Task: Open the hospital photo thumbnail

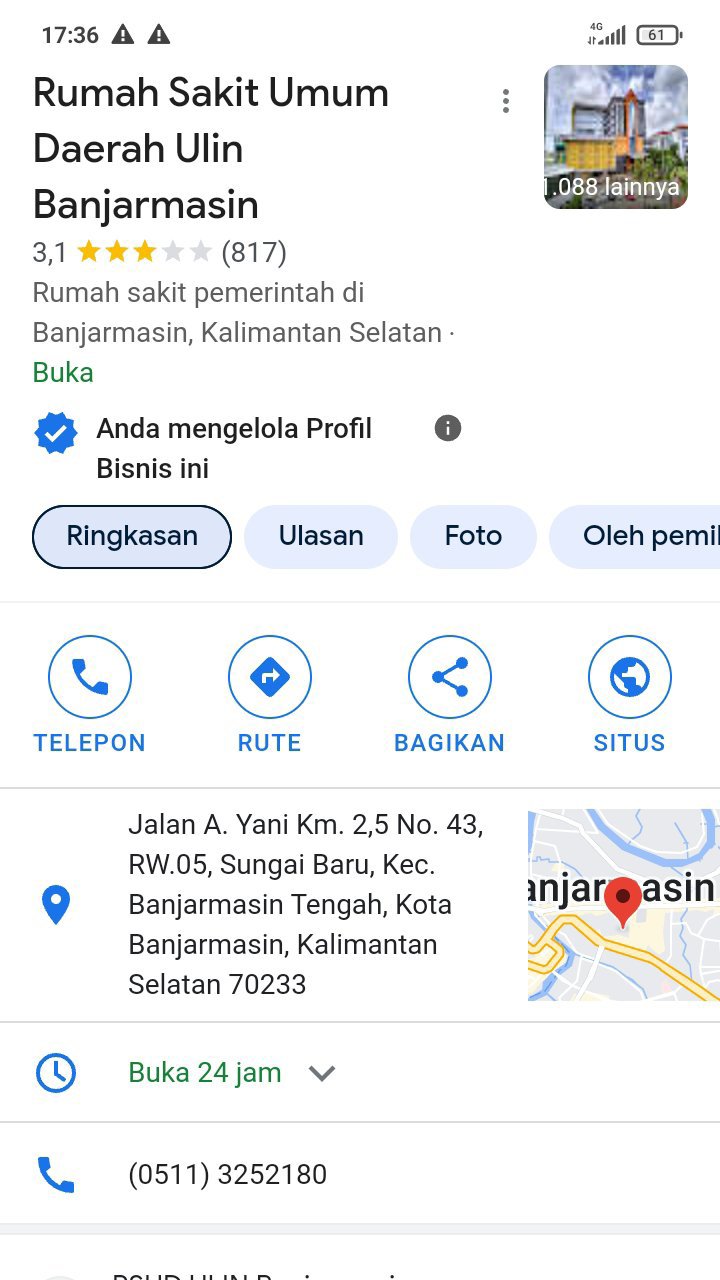Action: coord(615,137)
